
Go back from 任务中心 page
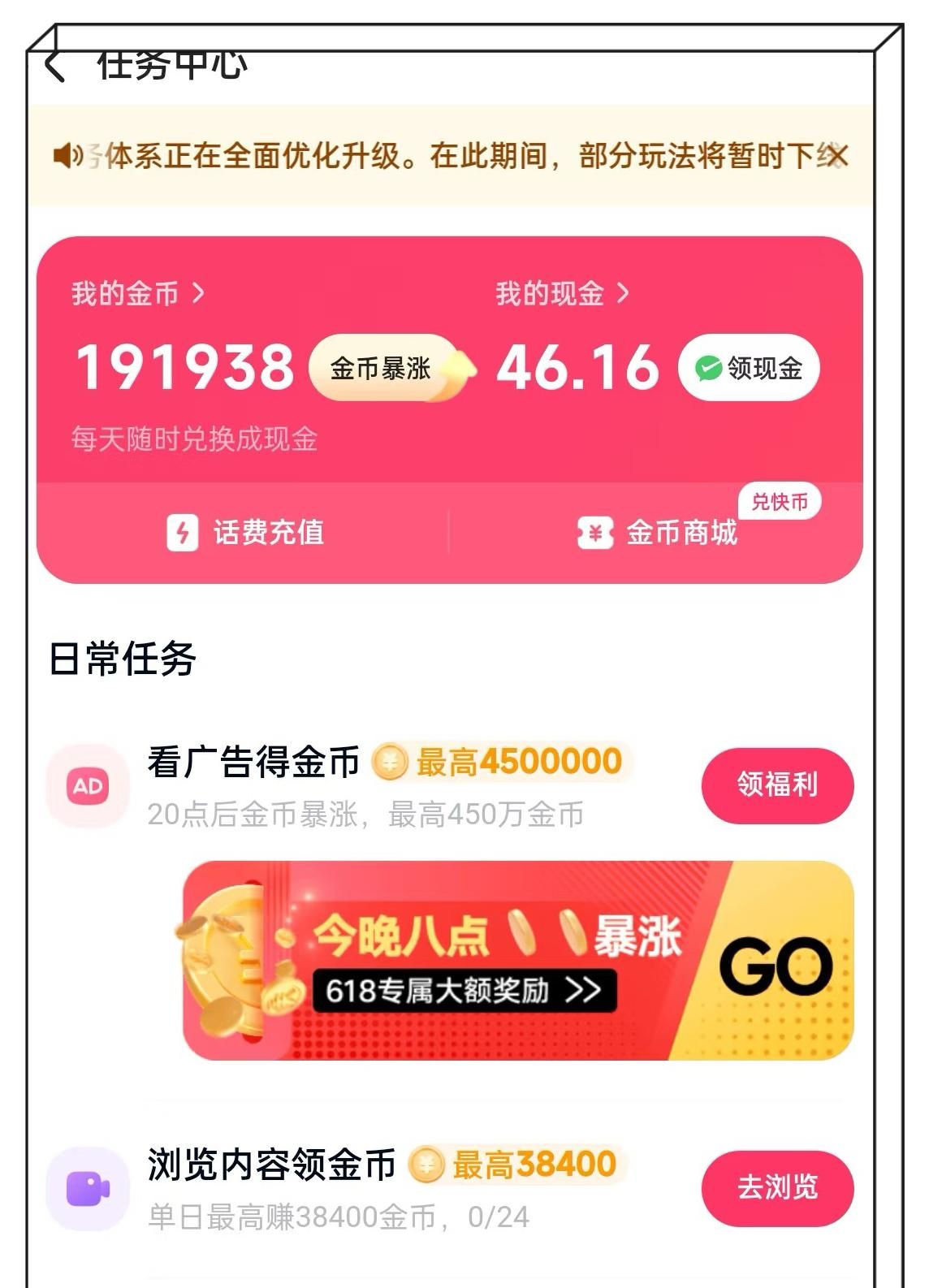[x=54, y=66]
